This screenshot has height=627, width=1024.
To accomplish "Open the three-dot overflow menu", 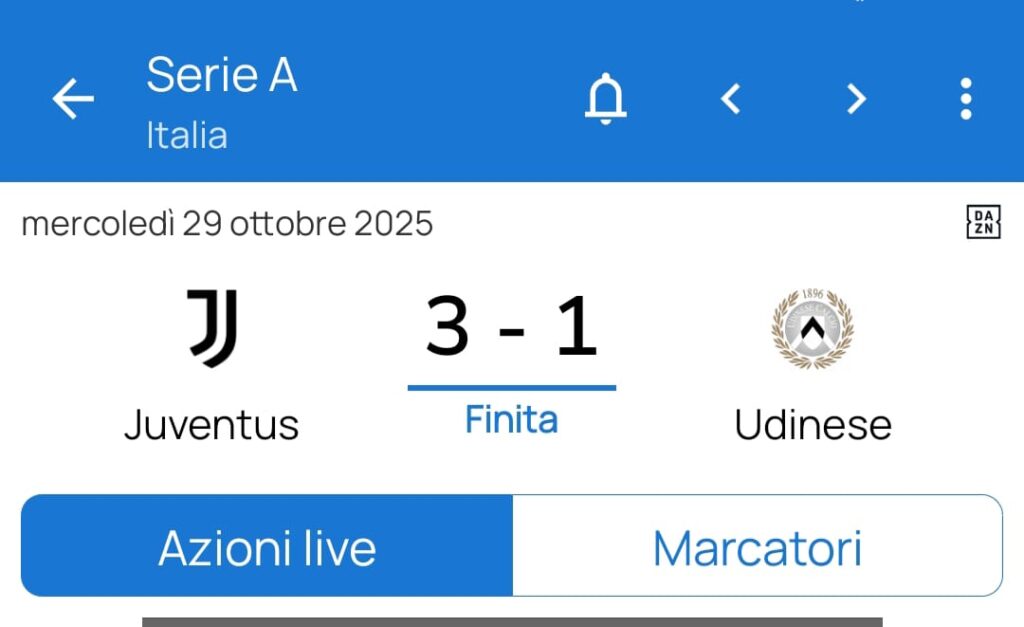I will [x=965, y=98].
